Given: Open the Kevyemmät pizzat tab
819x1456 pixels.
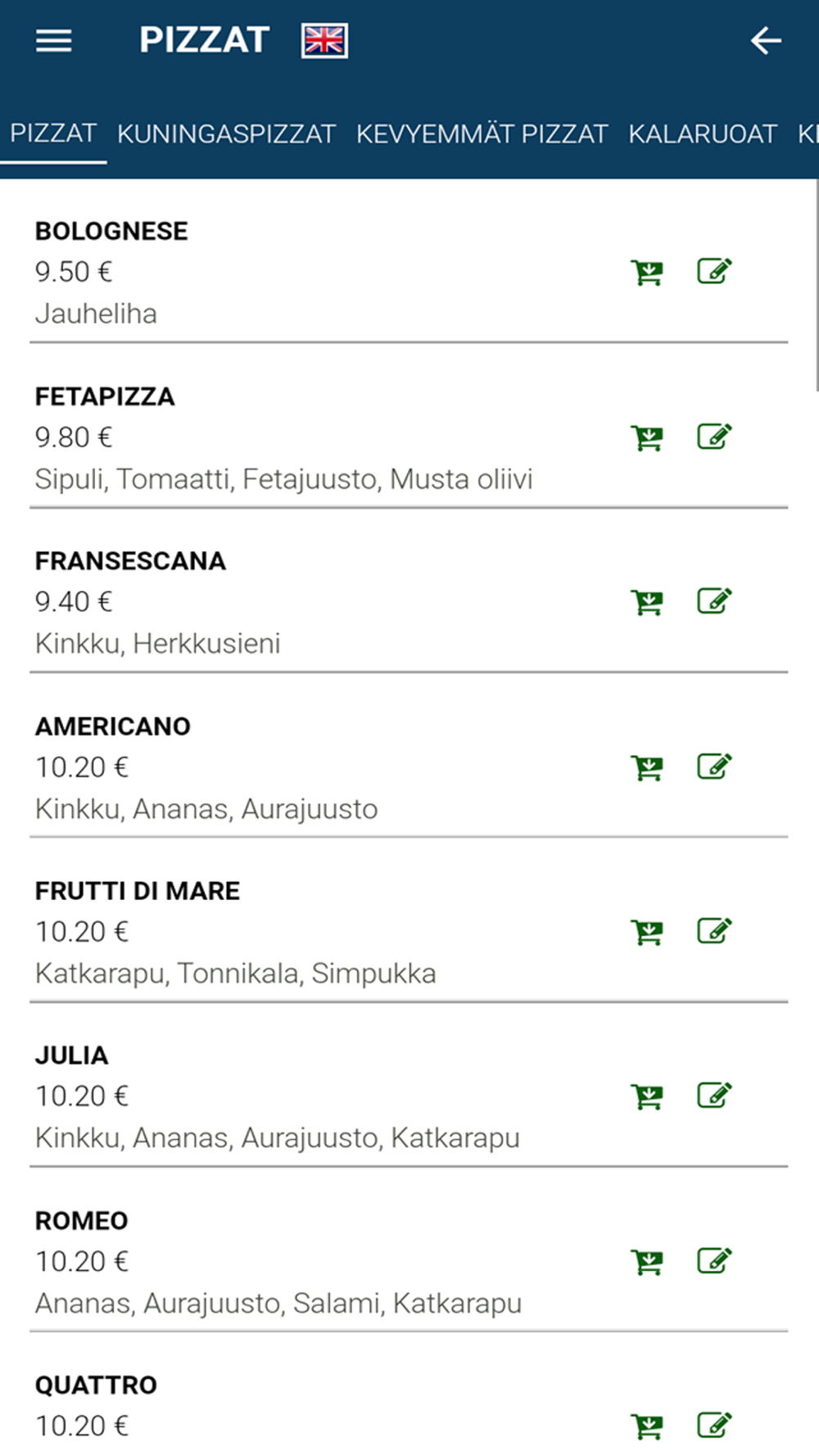Looking at the screenshot, I should [482, 133].
